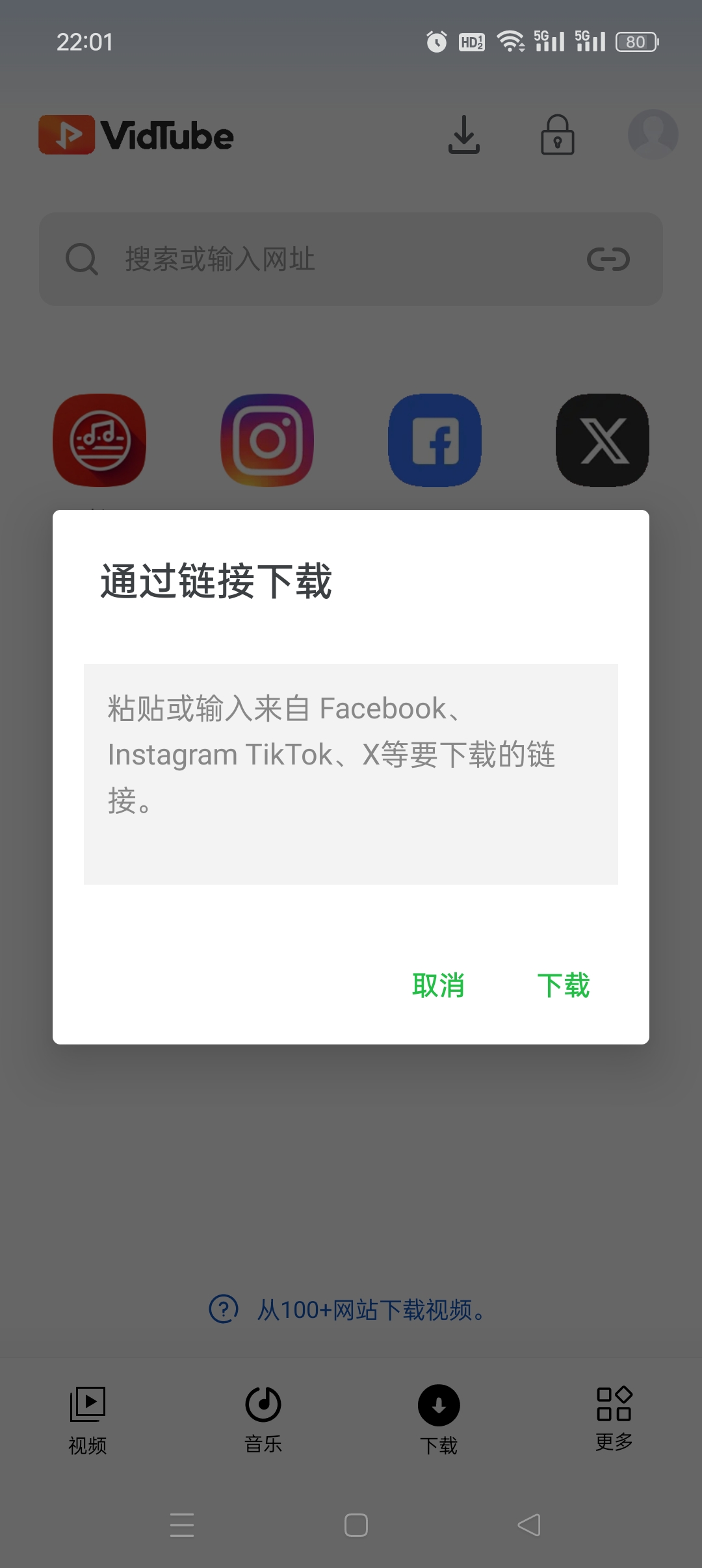Open the Facebook shortcut icon

434,439
